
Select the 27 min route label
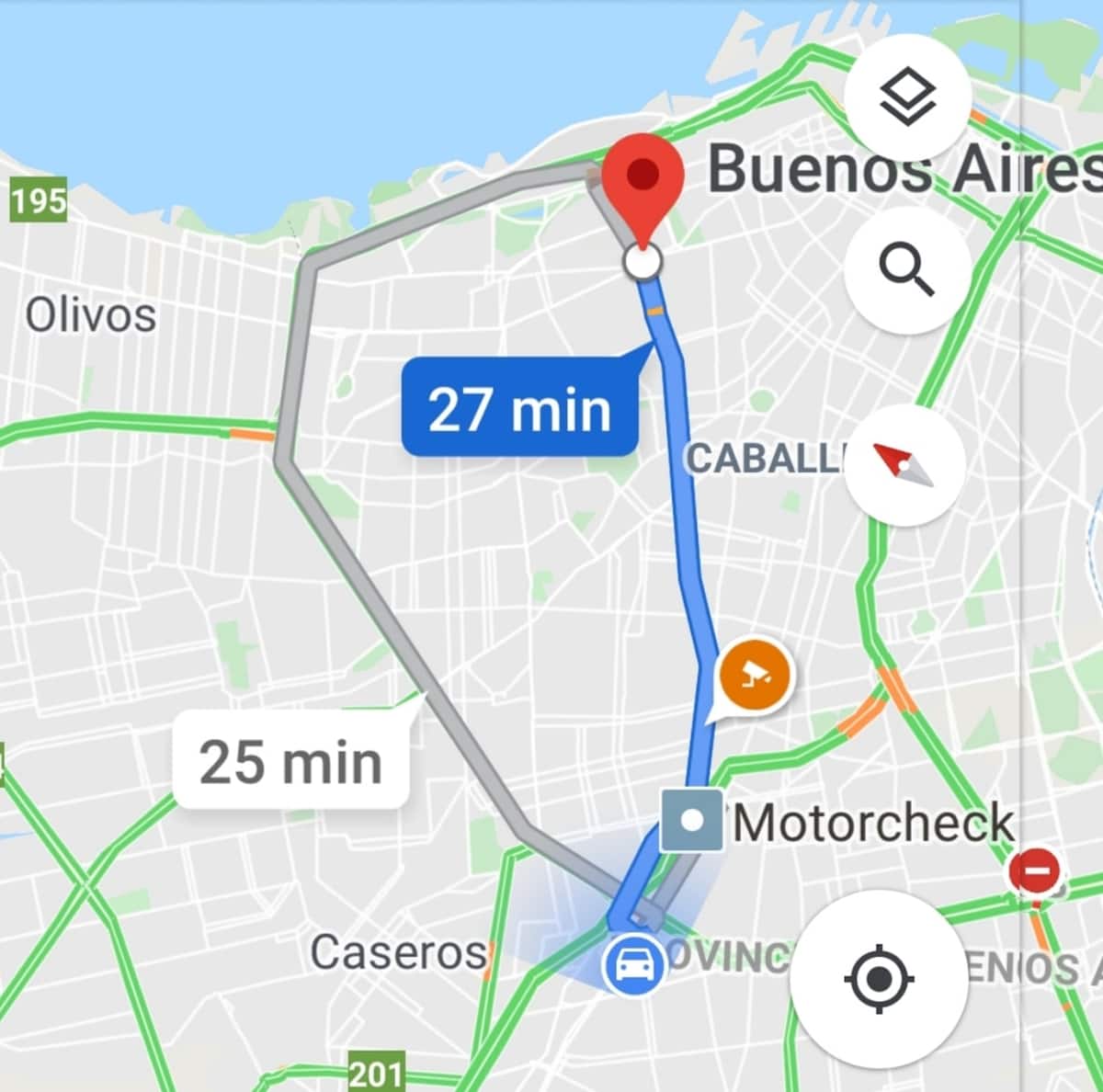tap(519, 408)
